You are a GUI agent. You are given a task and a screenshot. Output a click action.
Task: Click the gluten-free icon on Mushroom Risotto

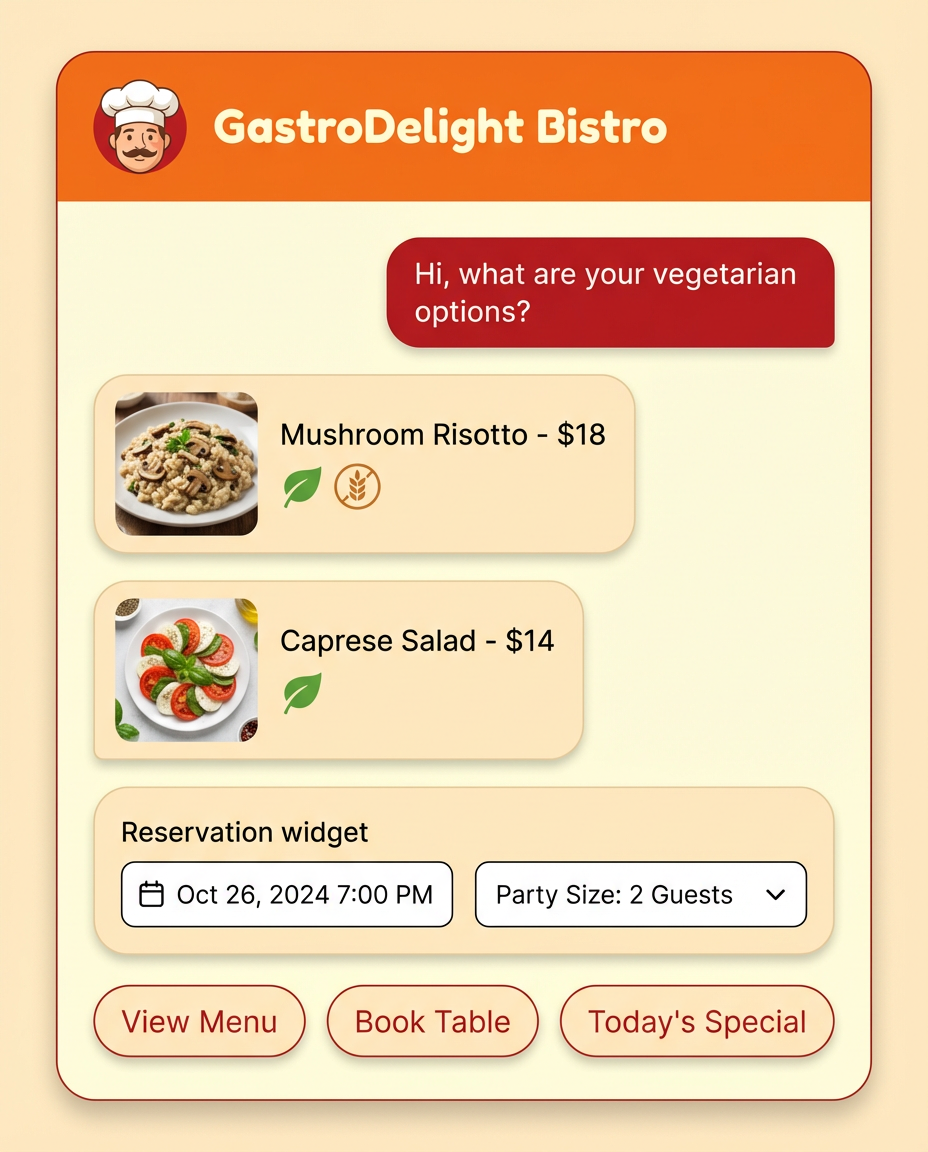tap(357, 487)
